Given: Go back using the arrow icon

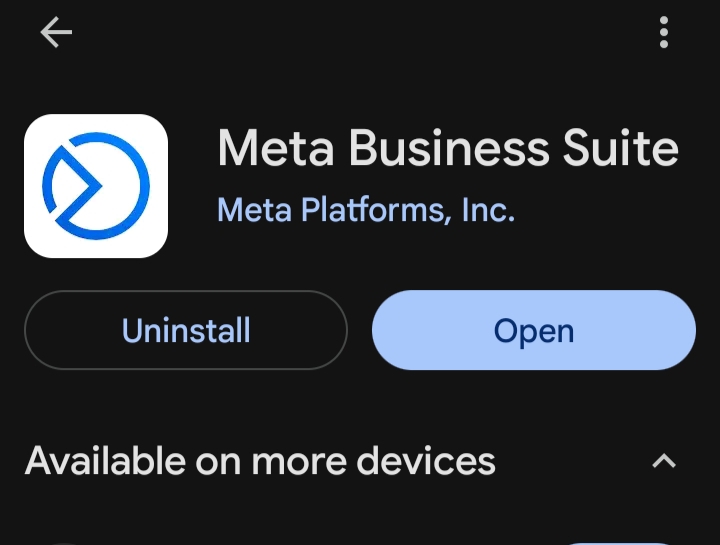Looking at the screenshot, I should pyautogui.click(x=56, y=33).
